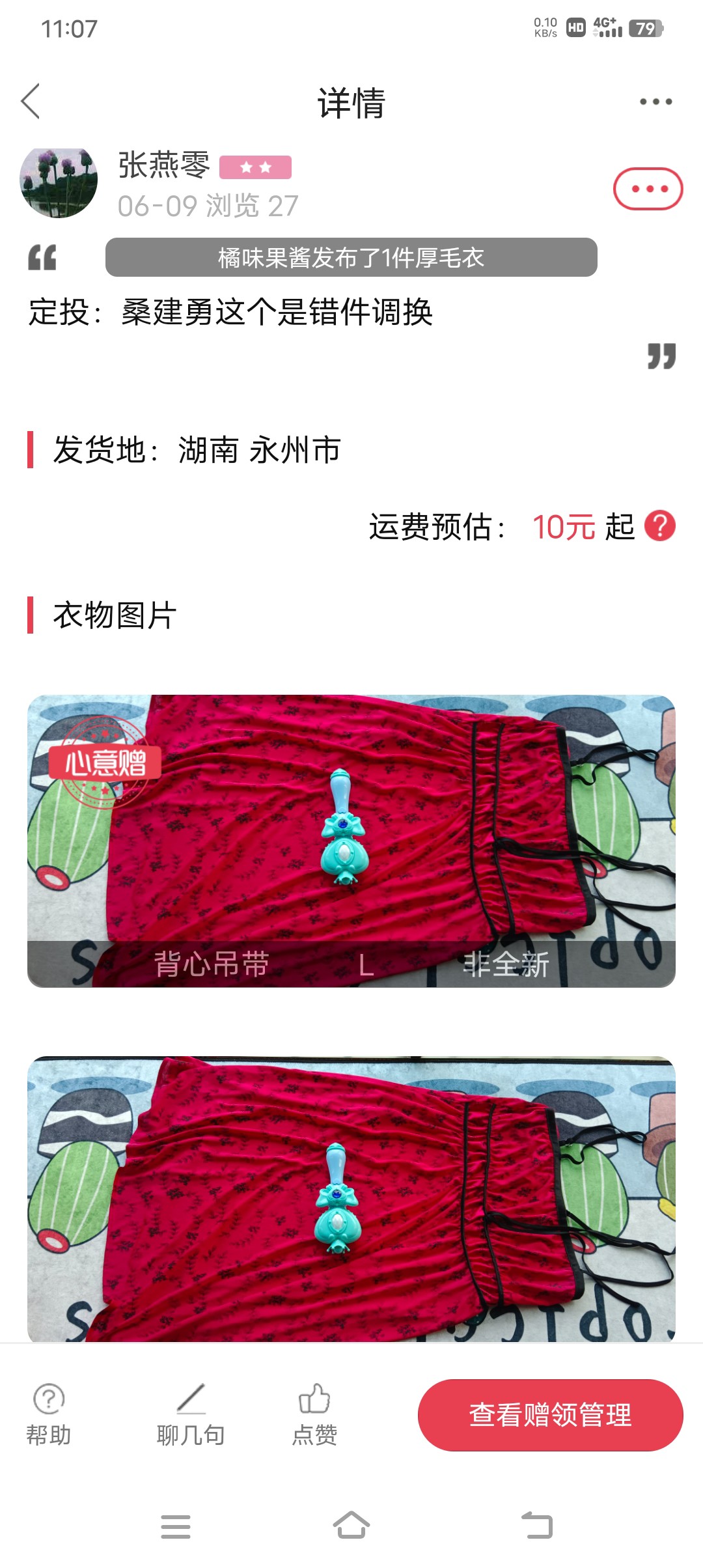Go back from the 详情 page

tap(31, 102)
